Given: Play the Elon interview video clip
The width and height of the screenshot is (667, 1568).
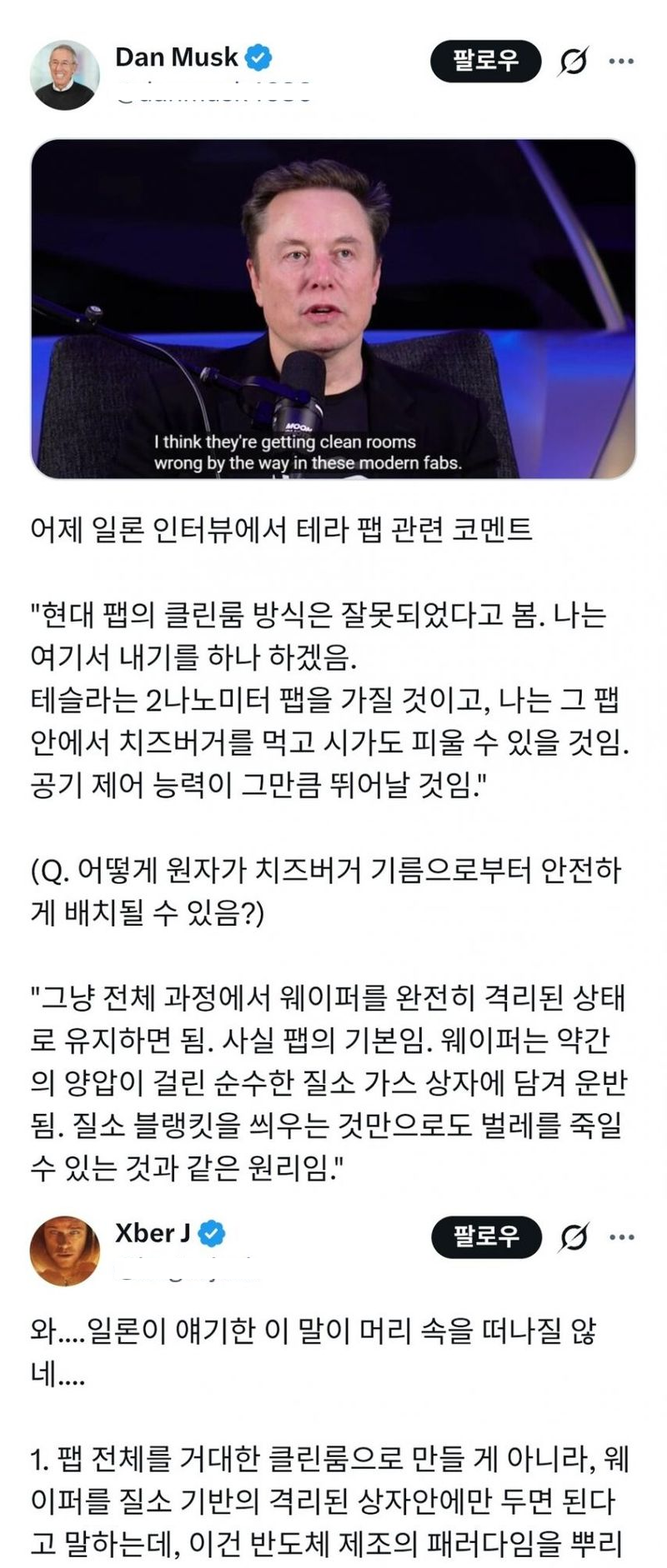Looking at the screenshot, I should (x=333, y=309).
